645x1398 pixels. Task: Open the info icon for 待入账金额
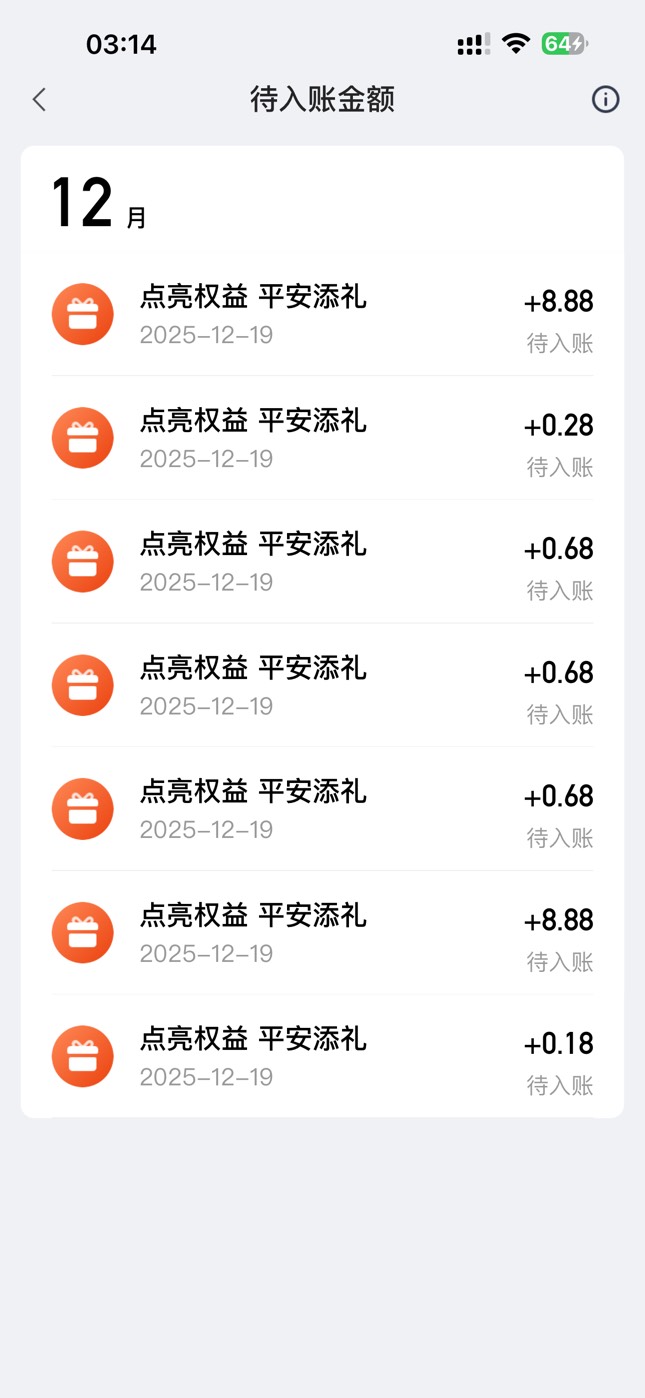pos(605,99)
